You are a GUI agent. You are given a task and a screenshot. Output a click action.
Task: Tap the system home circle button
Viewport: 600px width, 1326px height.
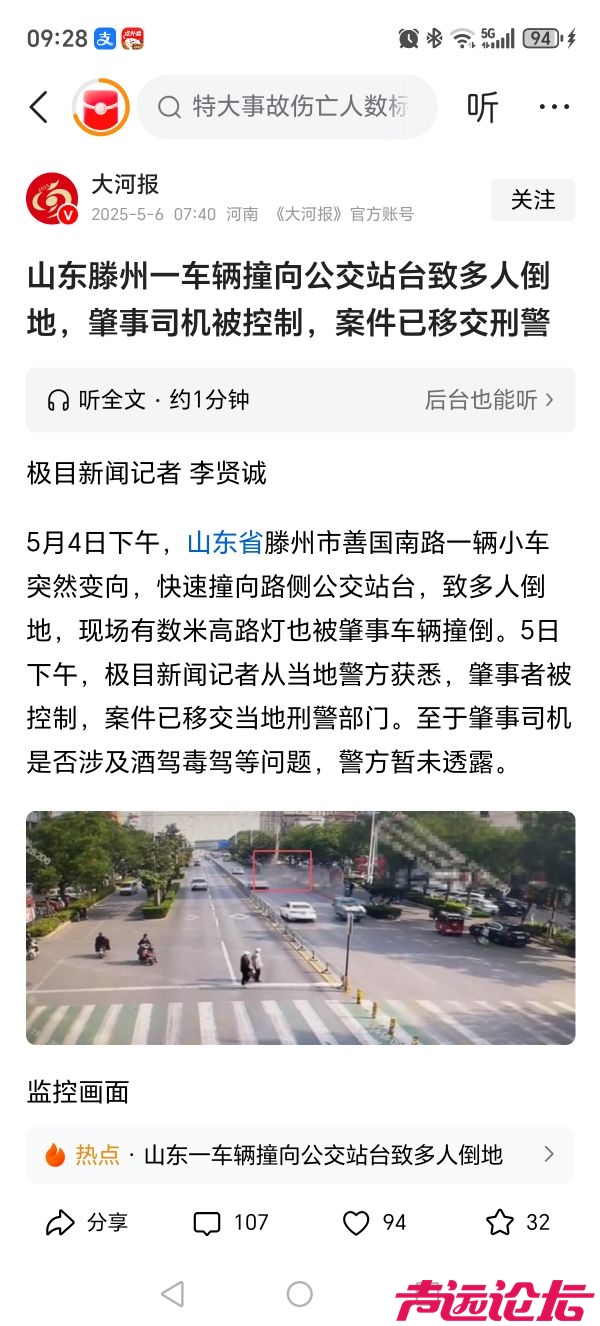coord(300,1294)
